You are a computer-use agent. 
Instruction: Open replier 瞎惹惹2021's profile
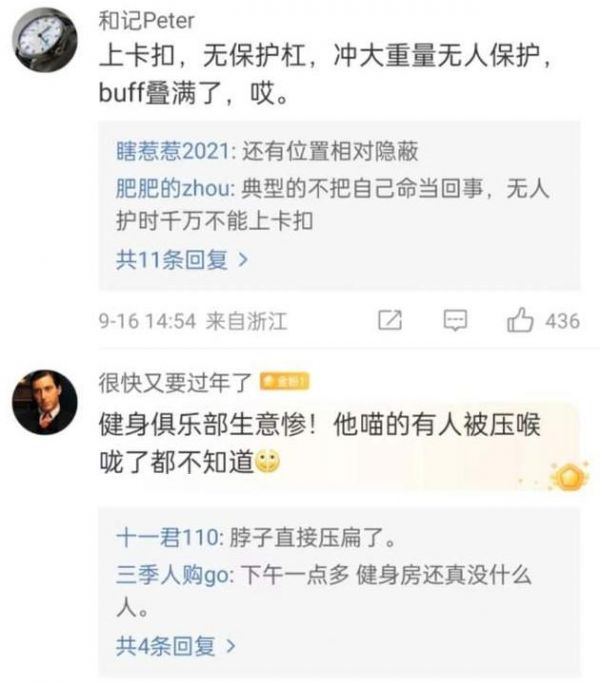173,152
